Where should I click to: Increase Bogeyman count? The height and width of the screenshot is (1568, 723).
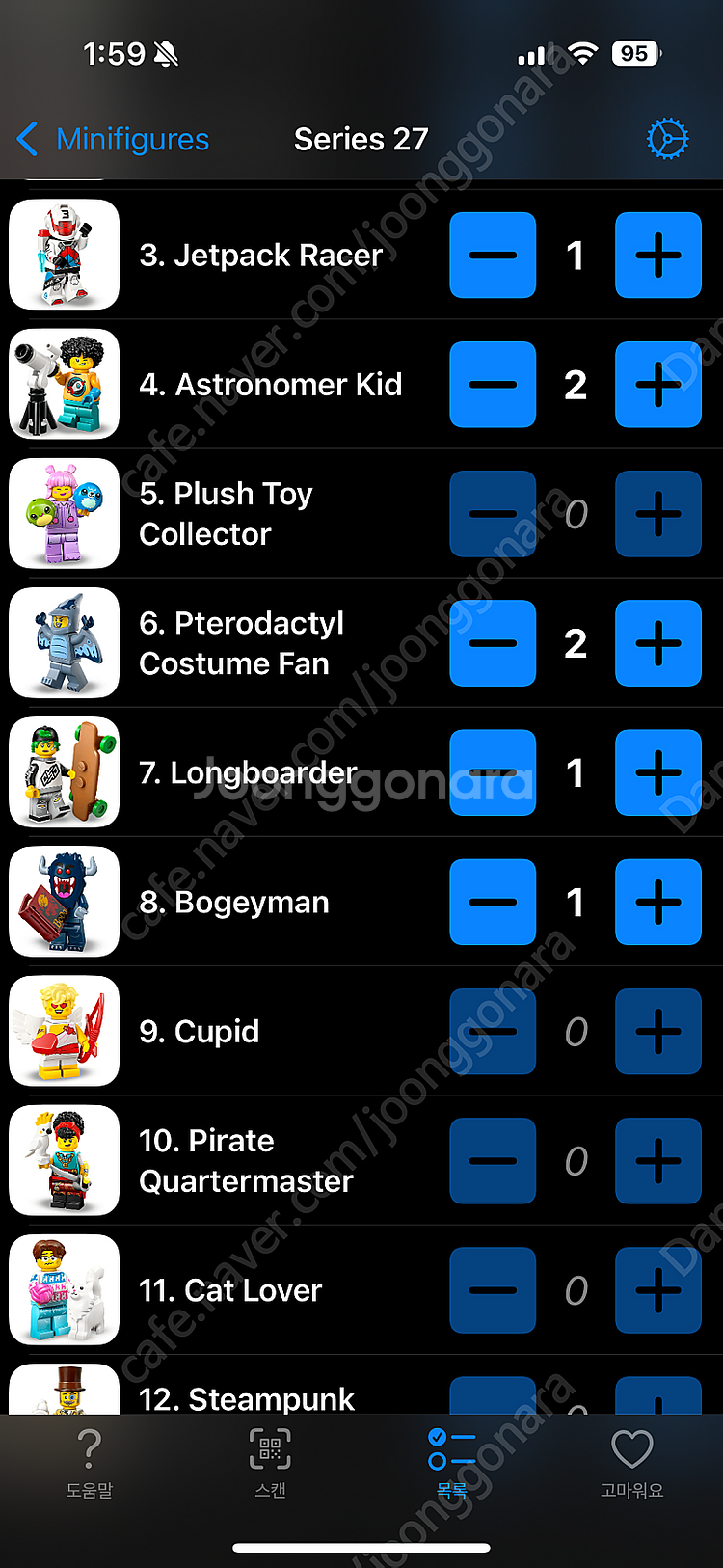tap(658, 902)
